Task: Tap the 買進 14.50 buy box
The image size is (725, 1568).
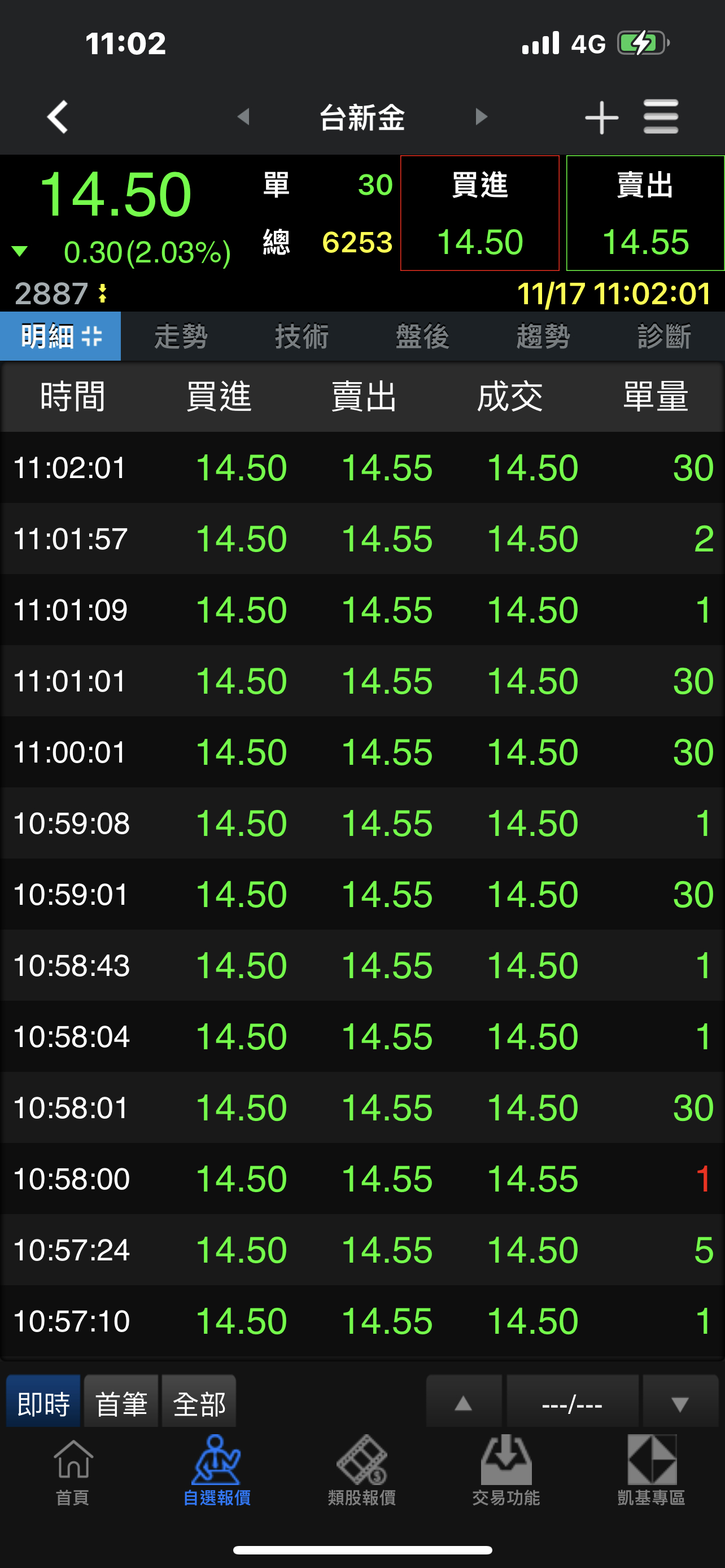Action: pyautogui.click(x=480, y=213)
